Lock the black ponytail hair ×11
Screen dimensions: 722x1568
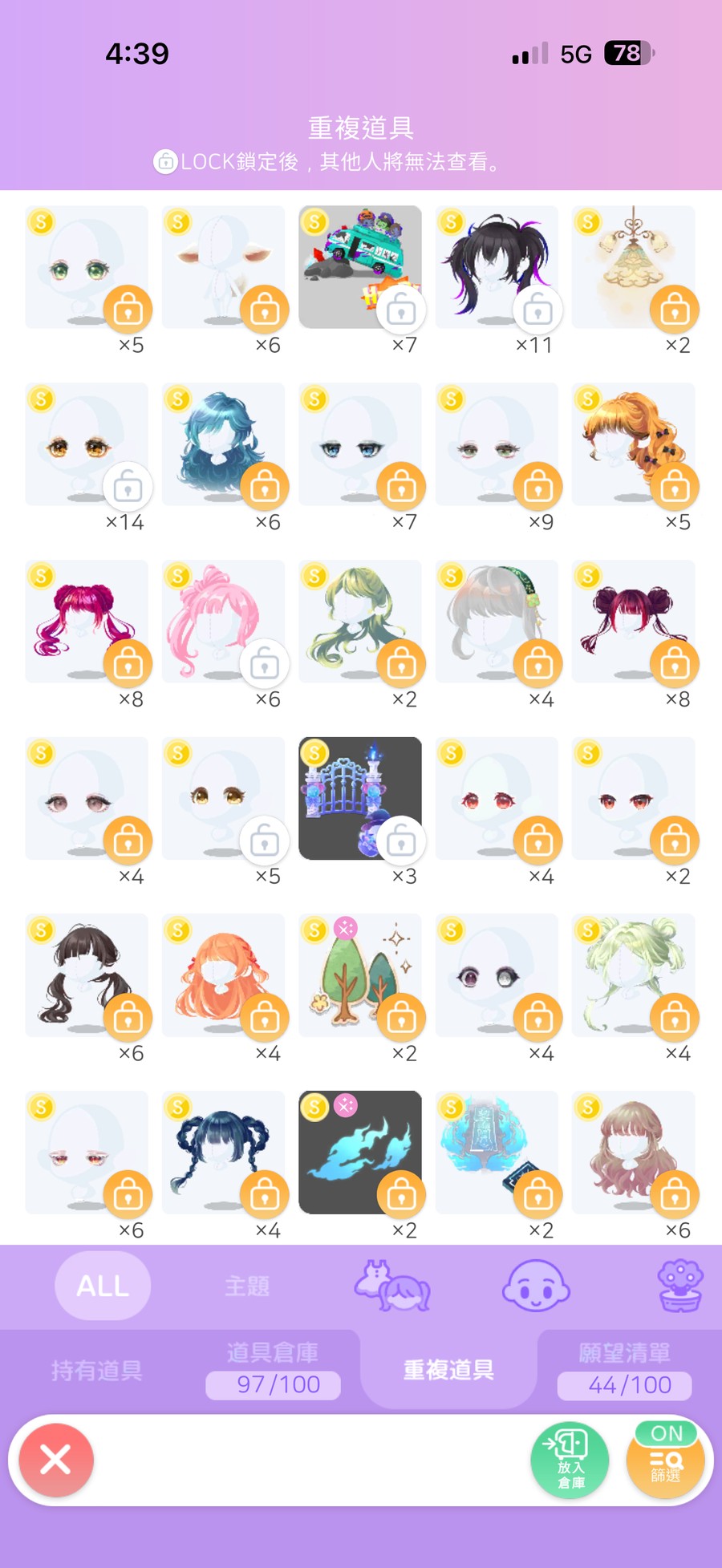click(x=538, y=310)
